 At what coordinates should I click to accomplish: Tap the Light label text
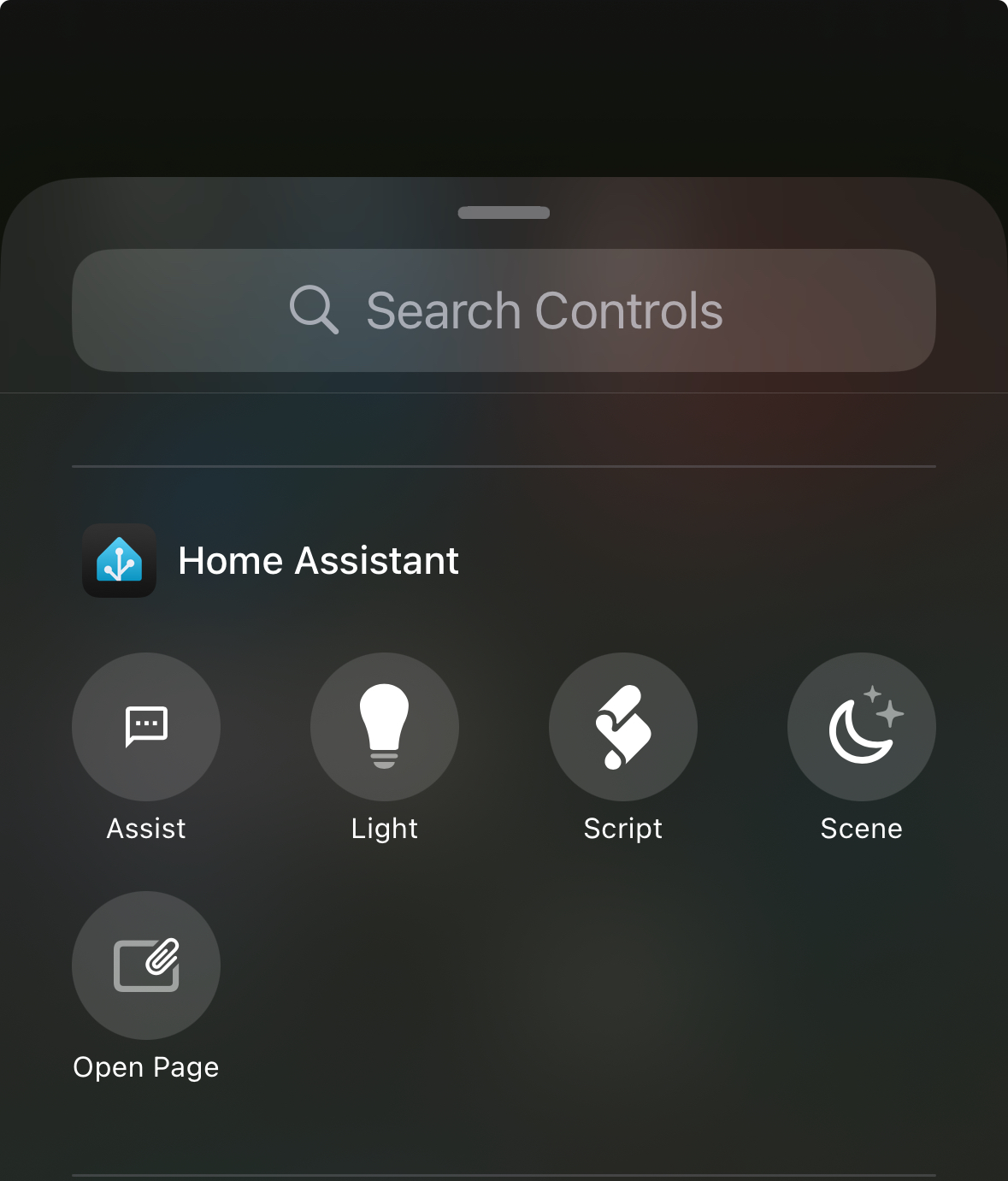[384, 827]
